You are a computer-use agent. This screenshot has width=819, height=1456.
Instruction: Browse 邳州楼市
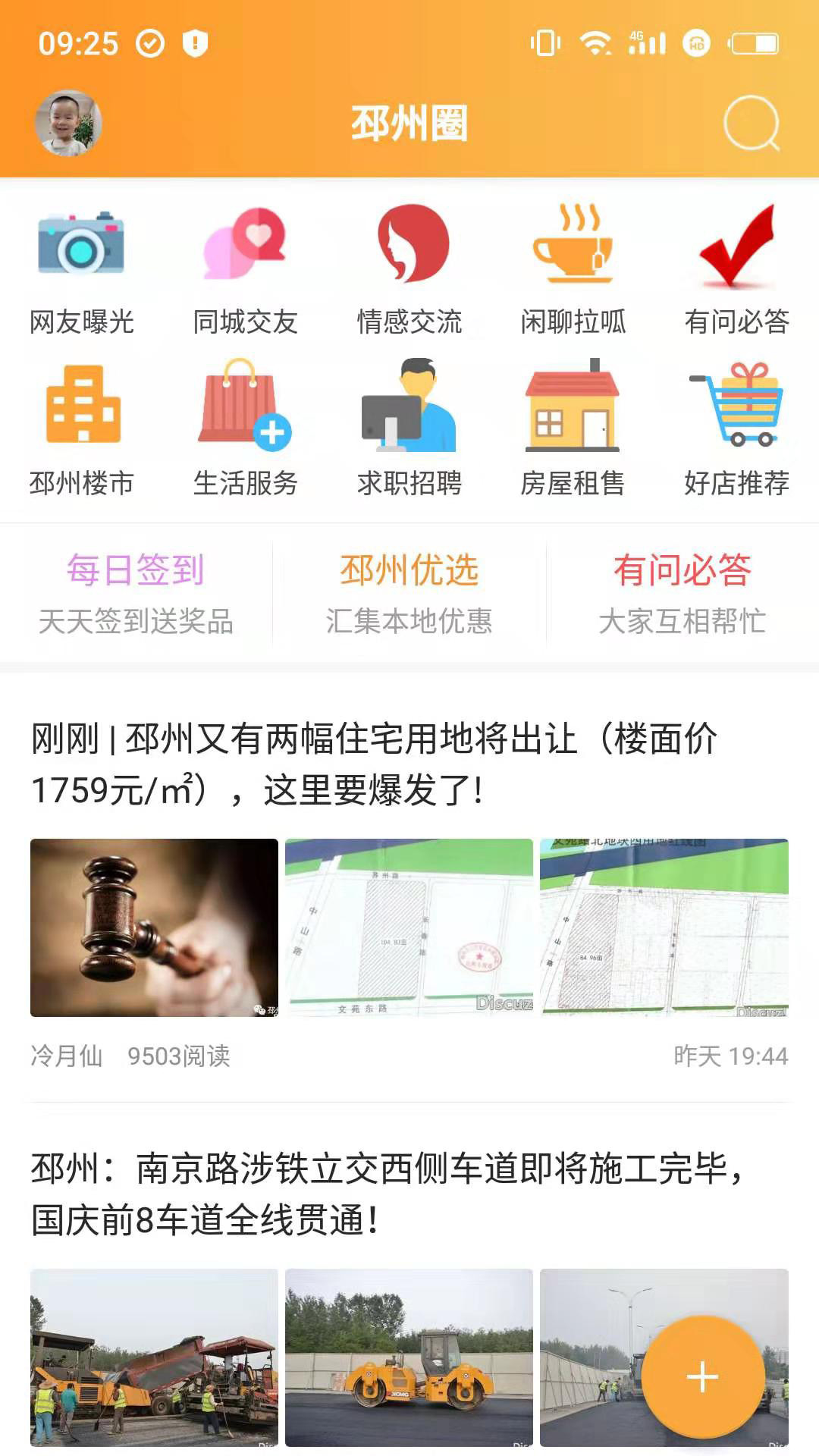click(82, 428)
